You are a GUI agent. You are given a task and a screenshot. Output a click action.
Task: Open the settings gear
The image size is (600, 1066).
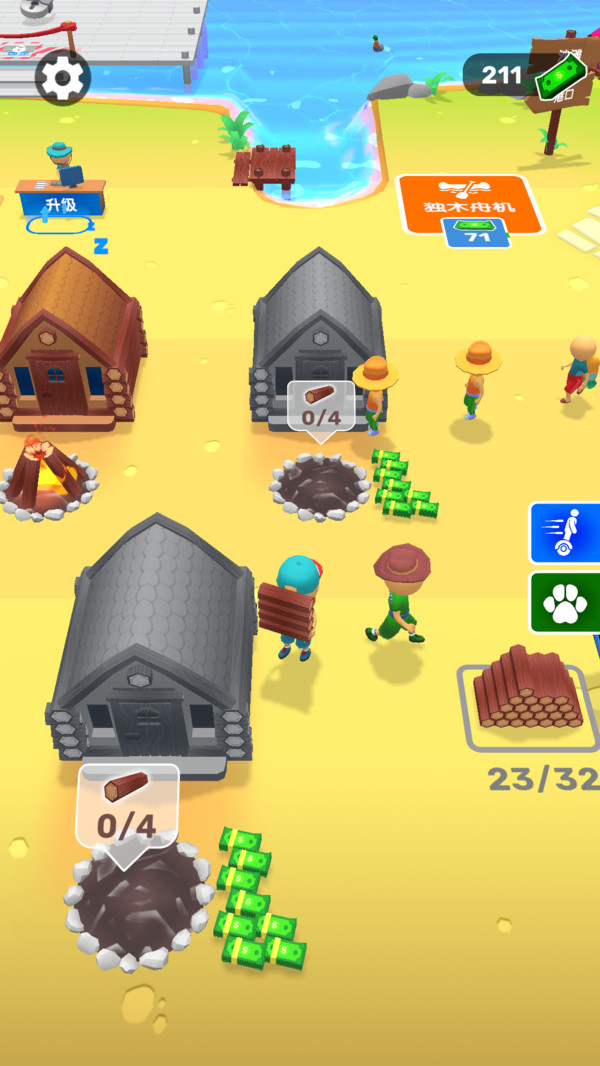63,78
